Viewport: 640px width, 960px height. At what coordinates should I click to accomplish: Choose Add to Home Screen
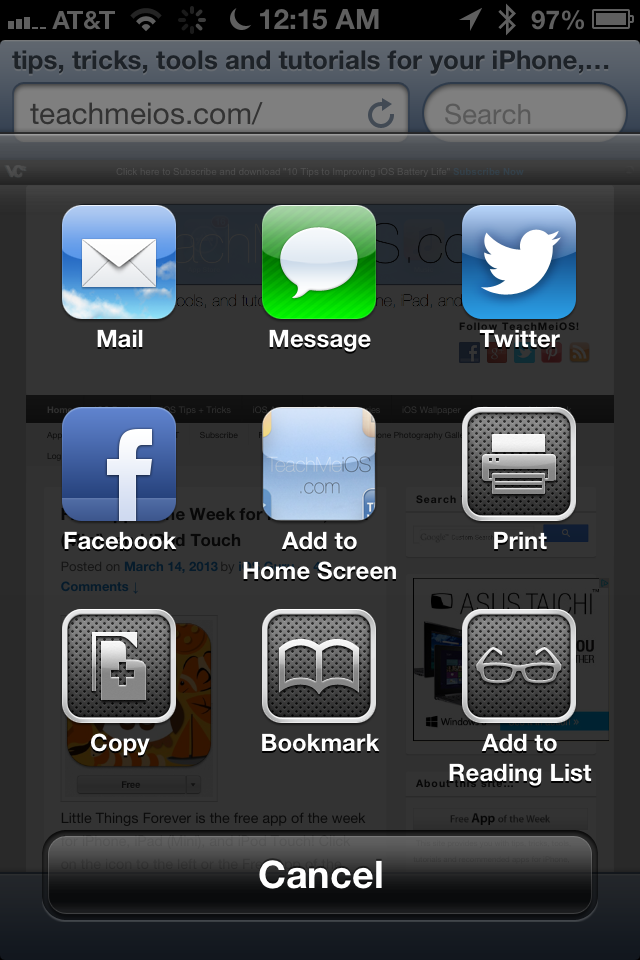pos(319,464)
